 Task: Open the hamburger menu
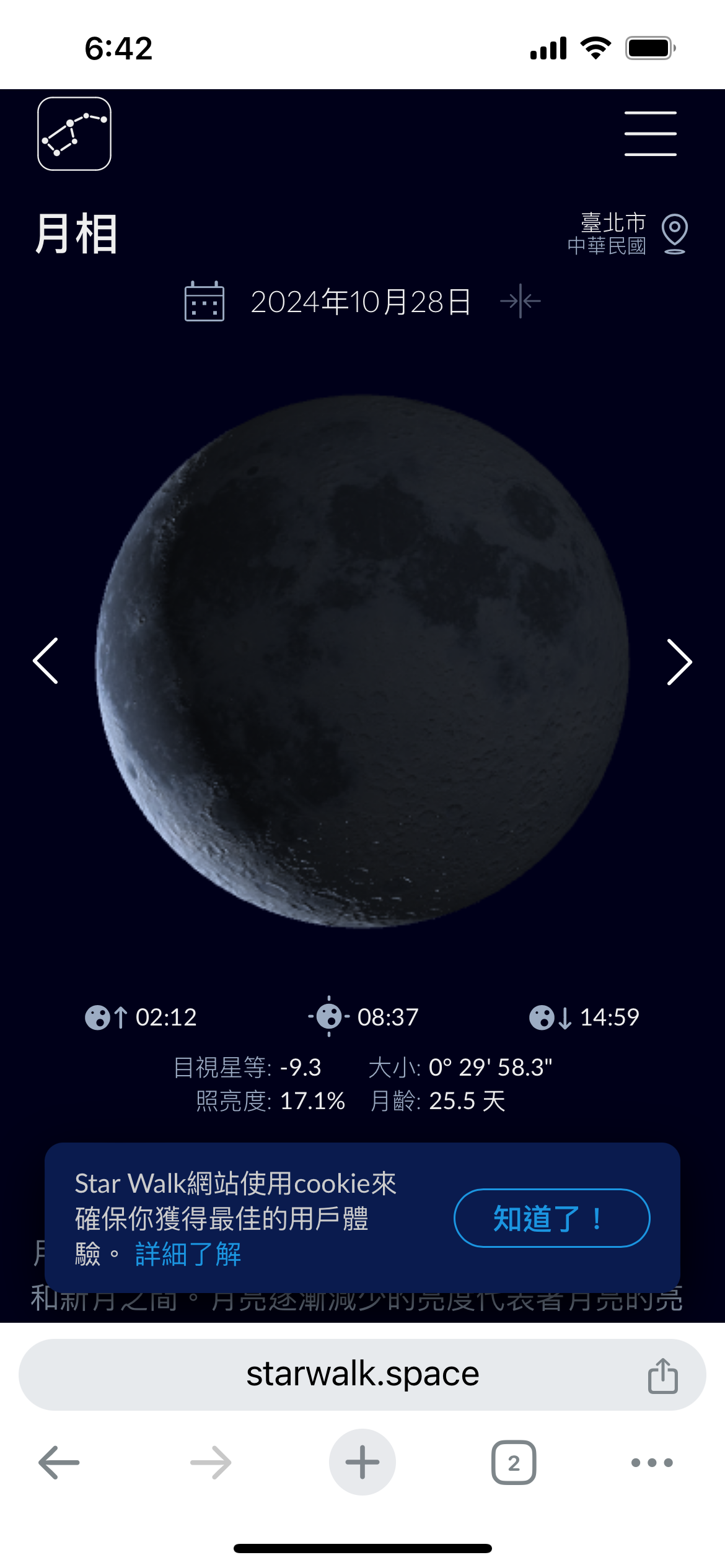click(650, 134)
